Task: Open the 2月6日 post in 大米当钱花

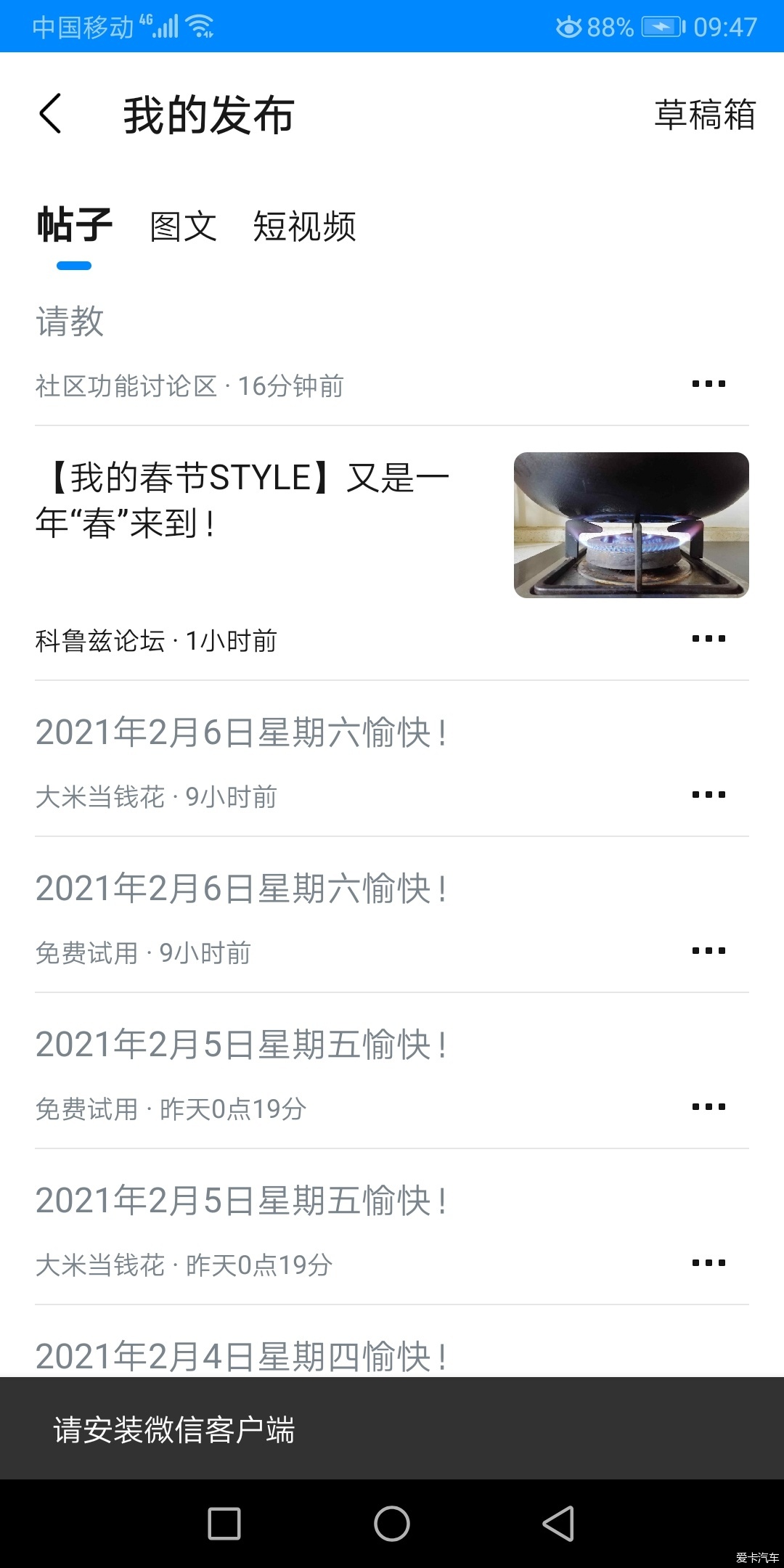Action: [x=240, y=732]
